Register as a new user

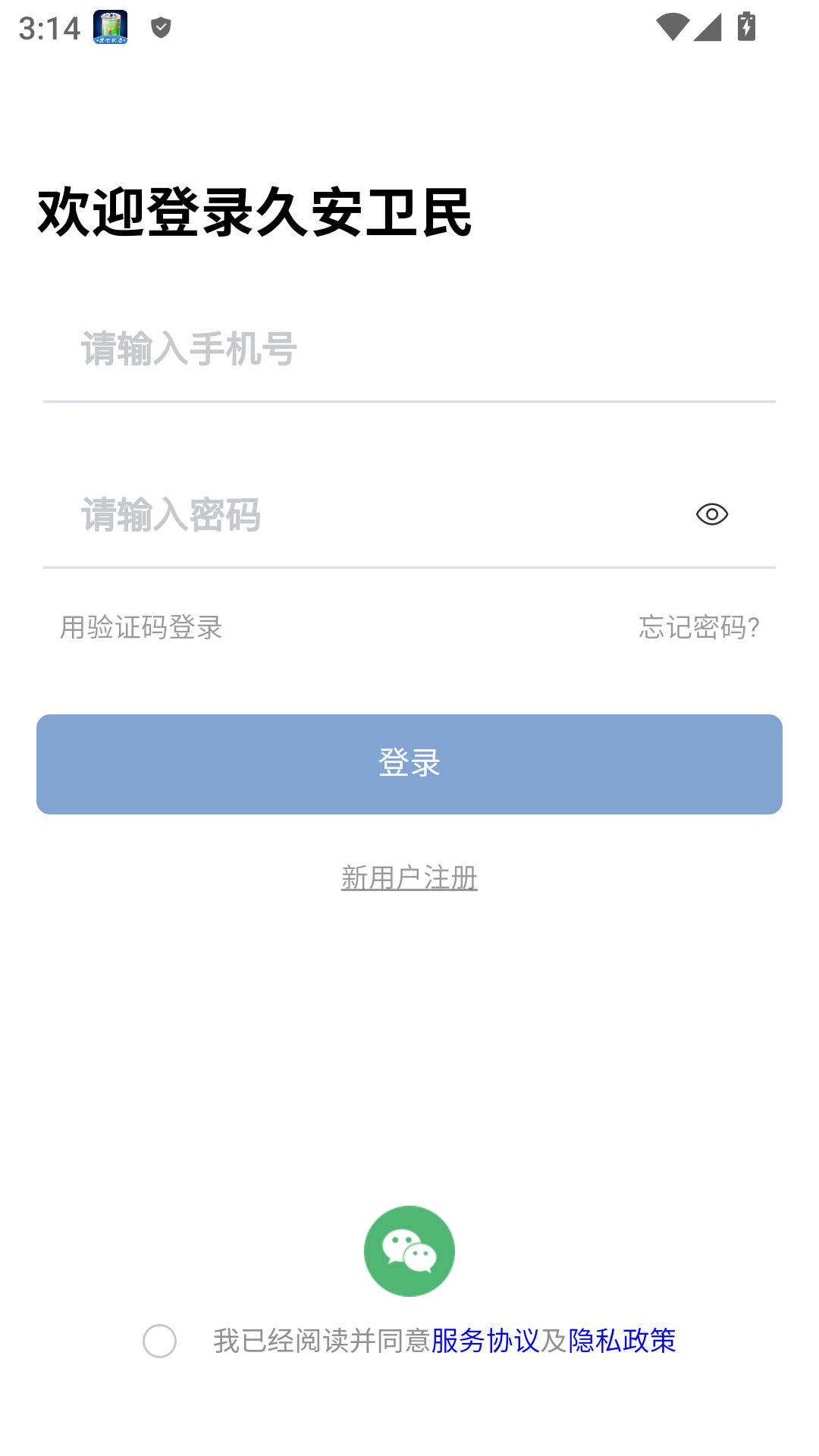tap(409, 877)
